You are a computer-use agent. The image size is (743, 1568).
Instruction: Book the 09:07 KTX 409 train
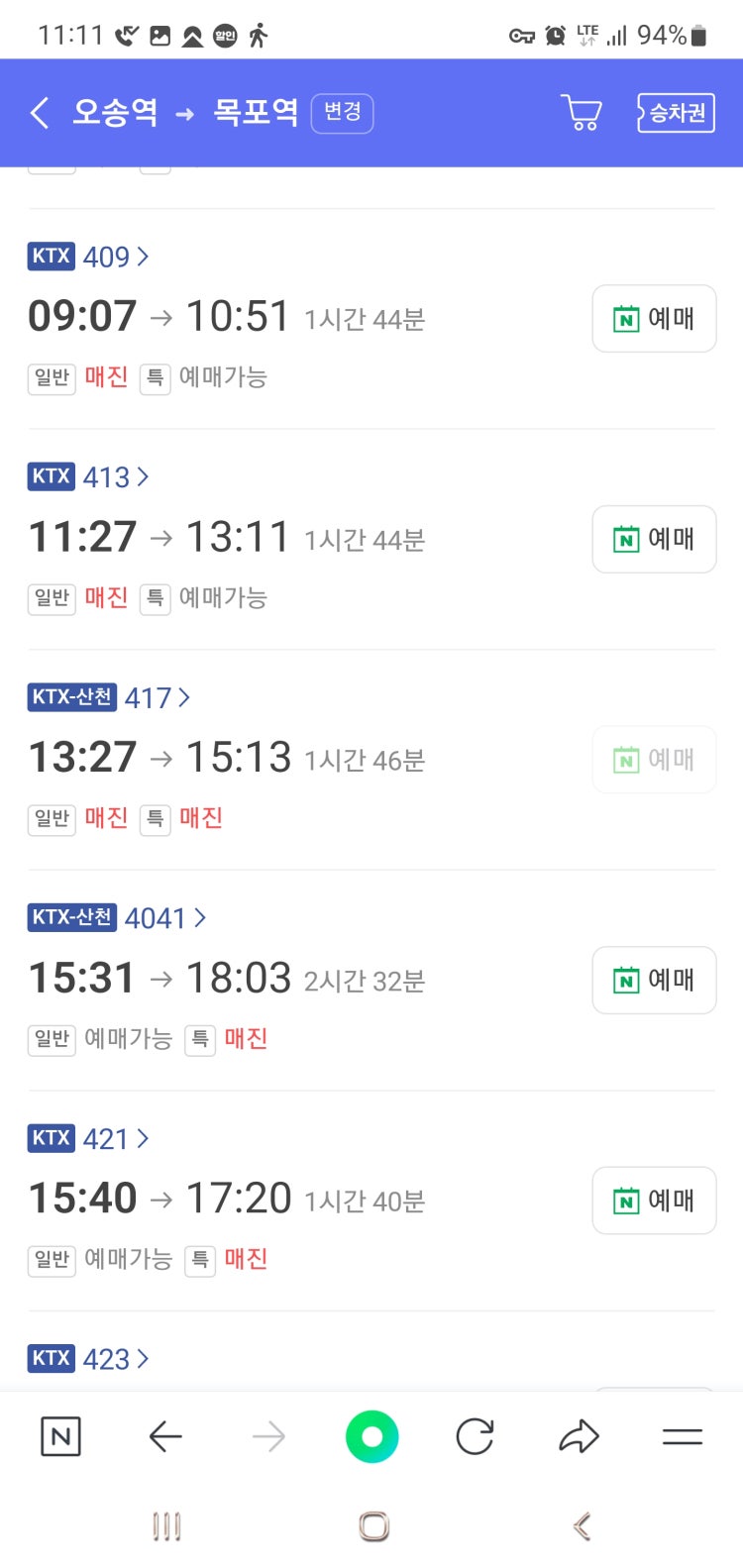(x=654, y=319)
